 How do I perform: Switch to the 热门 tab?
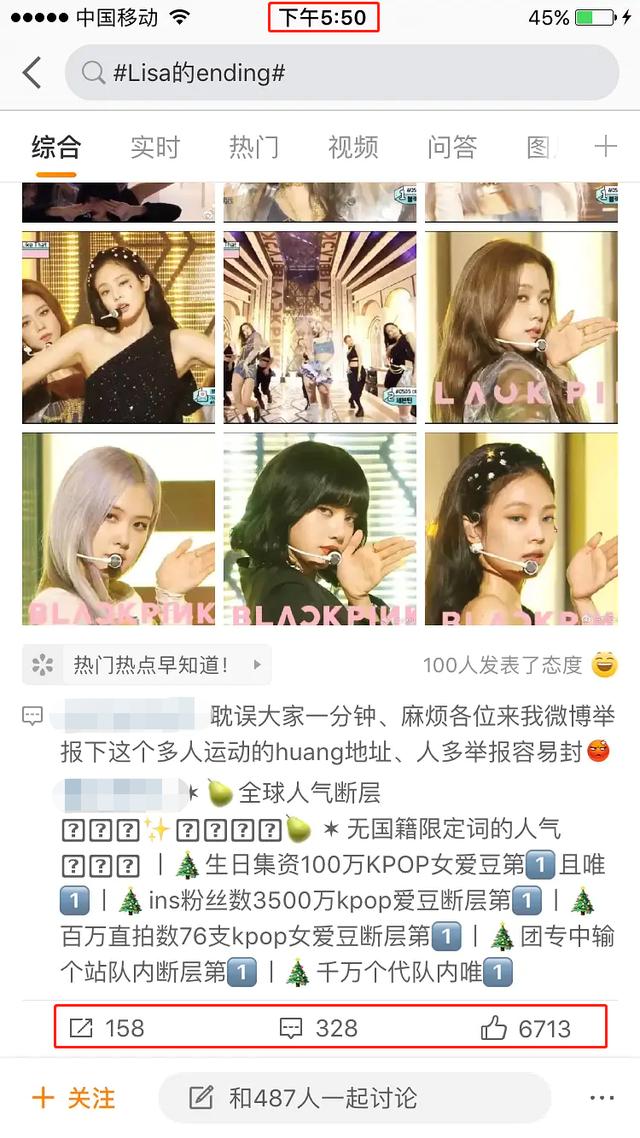pyautogui.click(x=254, y=148)
